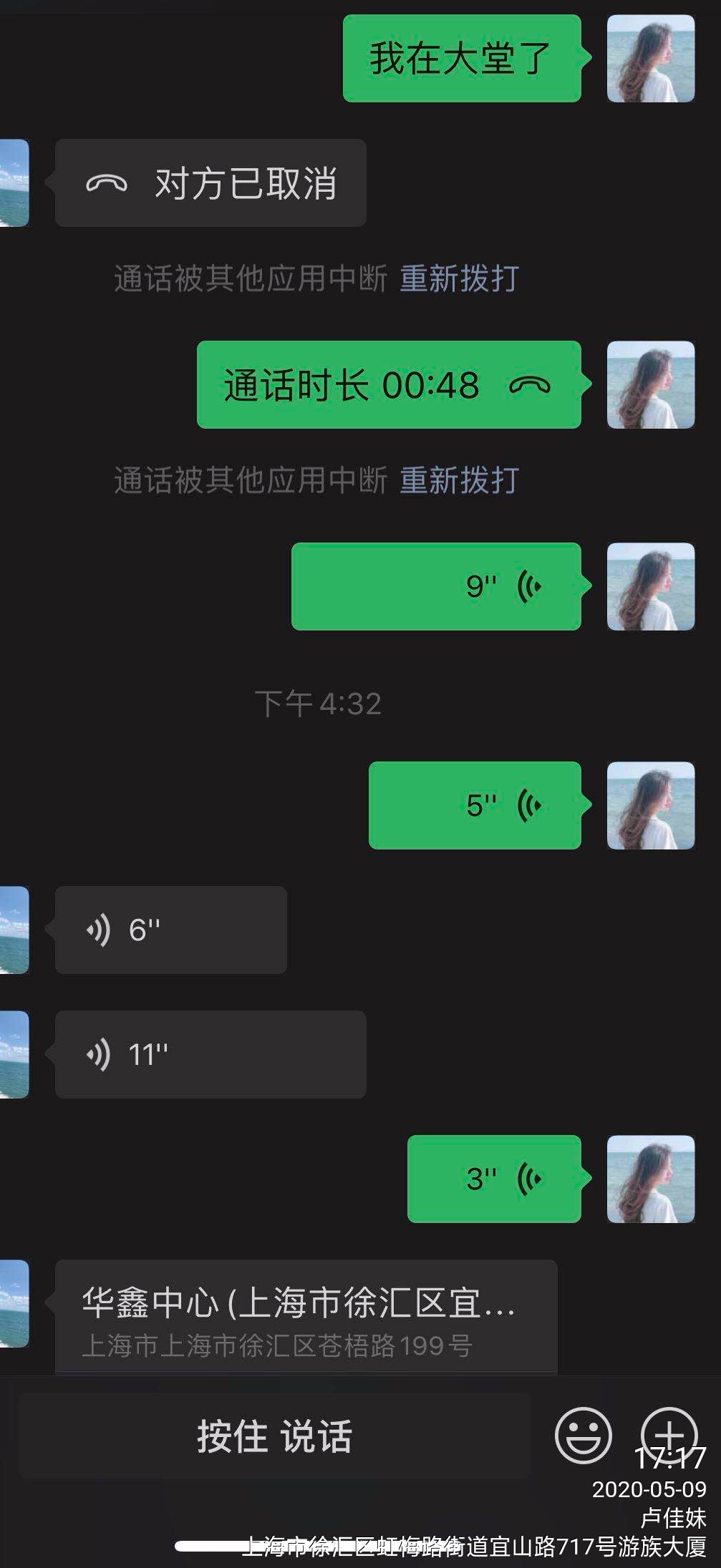Image resolution: width=721 pixels, height=1568 pixels.
Task: Play the 5'' voice message
Action: [475, 806]
